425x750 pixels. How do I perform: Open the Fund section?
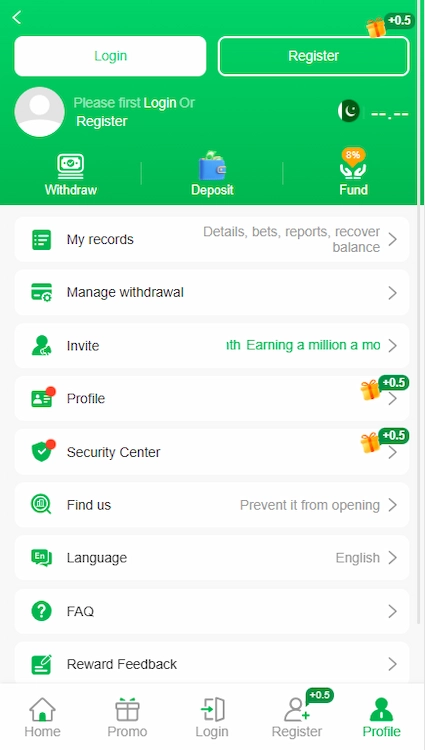(353, 172)
